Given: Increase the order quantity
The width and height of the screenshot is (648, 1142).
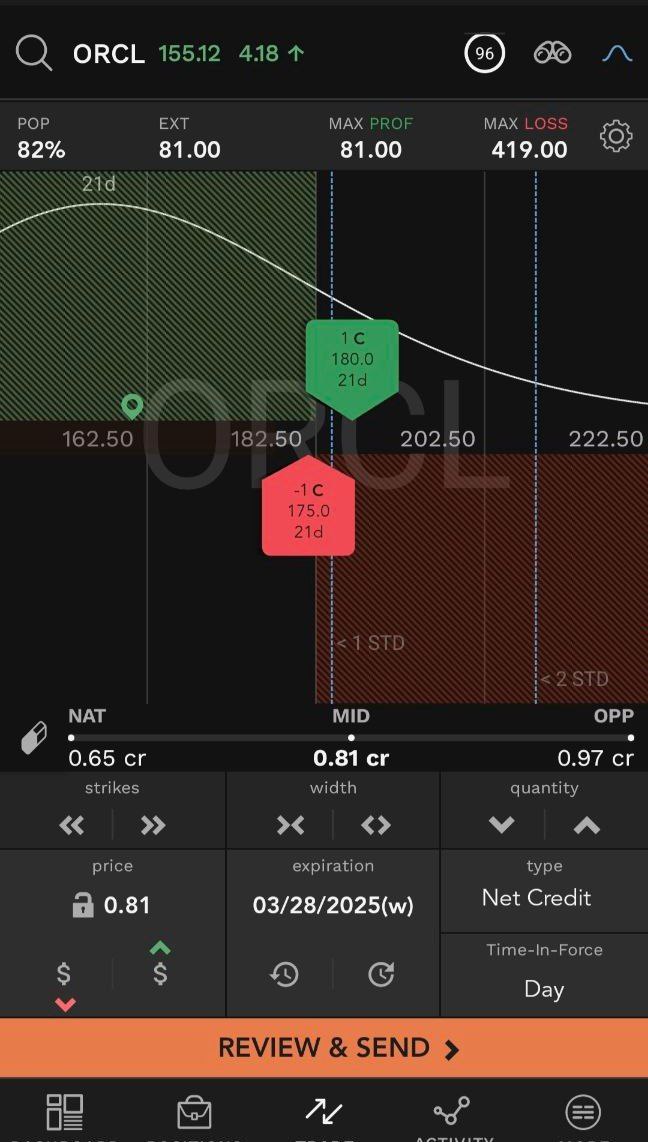Looking at the screenshot, I should click(x=586, y=825).
